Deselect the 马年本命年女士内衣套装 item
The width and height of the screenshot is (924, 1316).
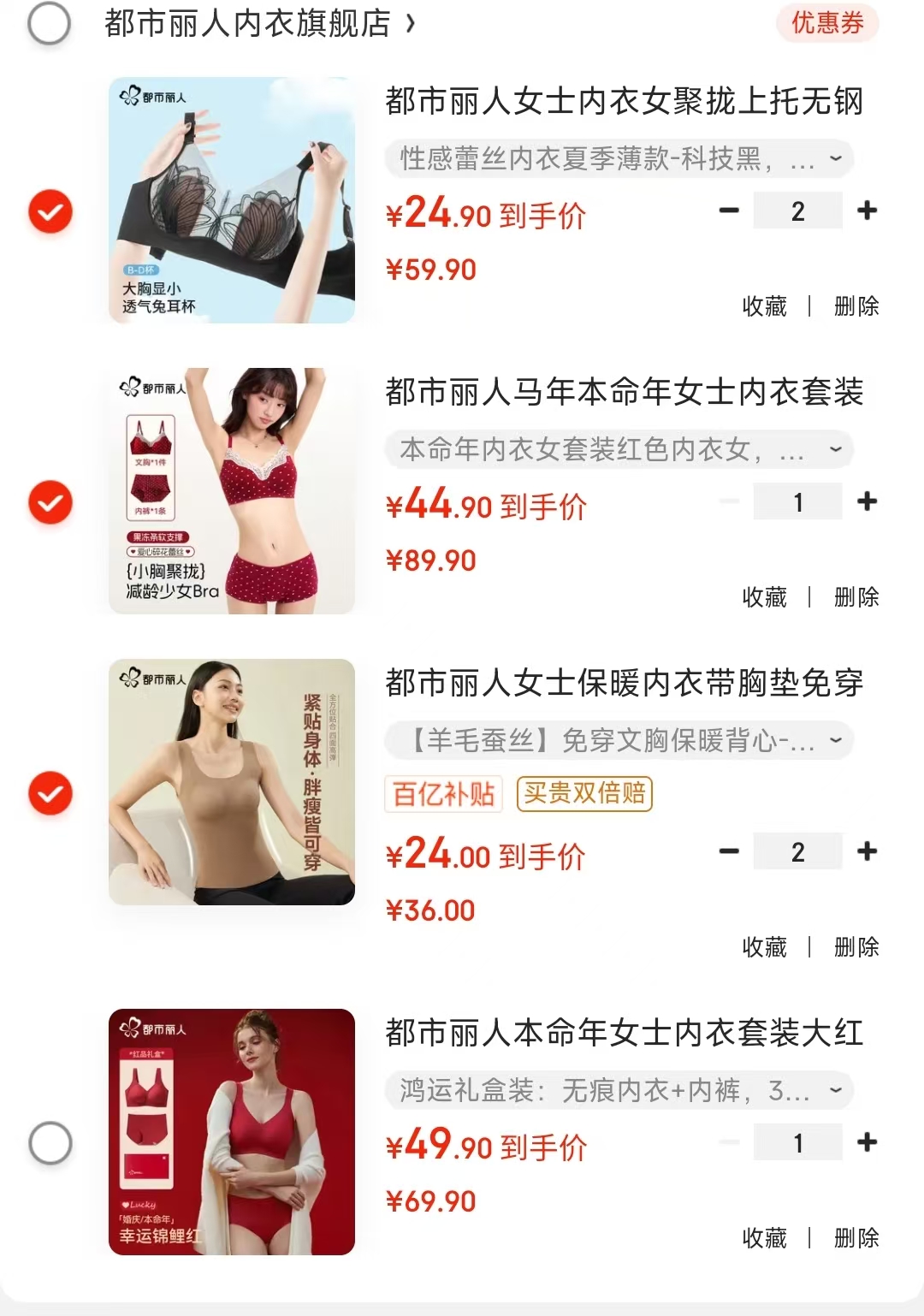tap(50, 502)
